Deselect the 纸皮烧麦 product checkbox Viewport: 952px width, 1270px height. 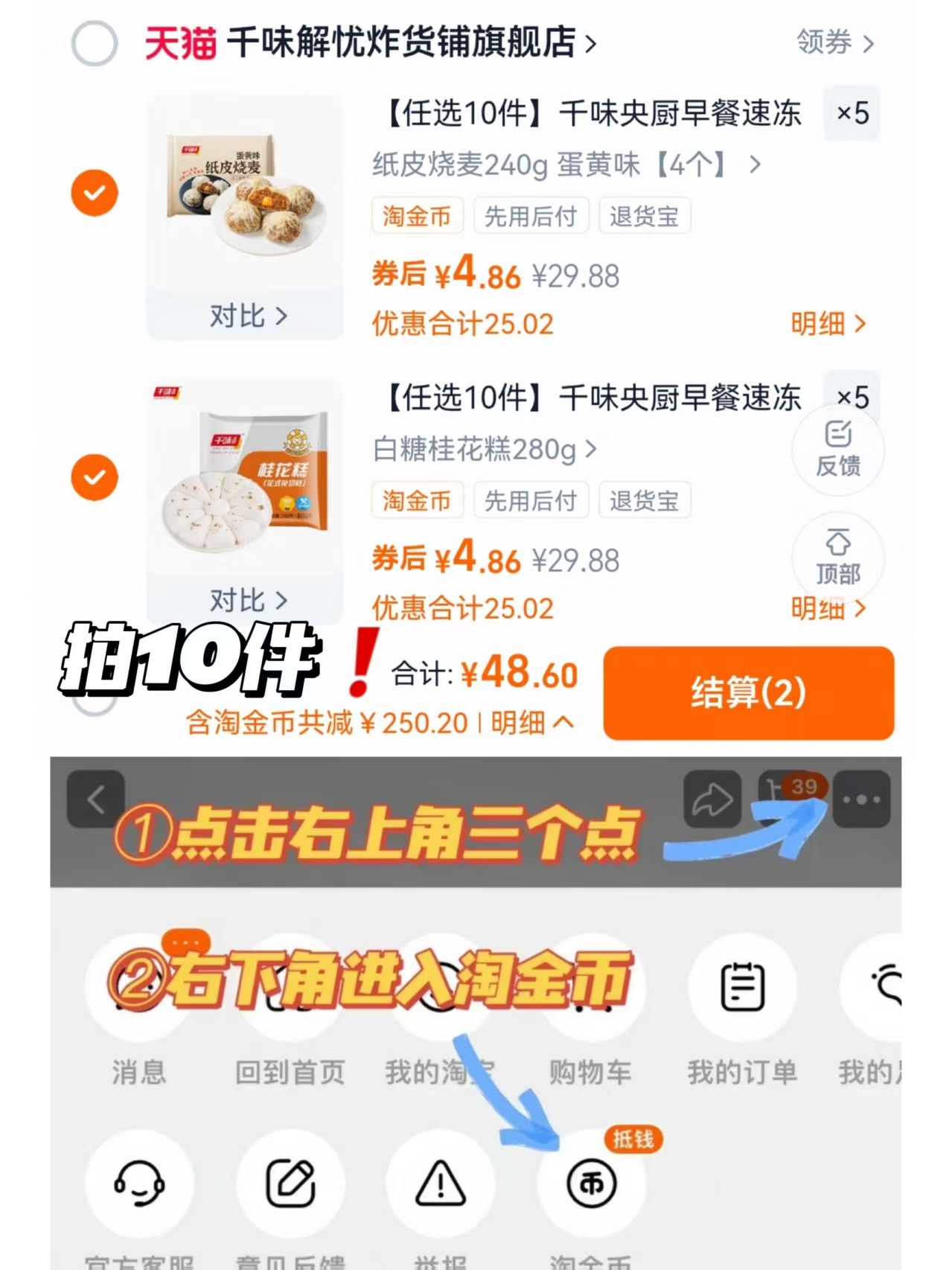pyautogui.click(x=94, y=192)
